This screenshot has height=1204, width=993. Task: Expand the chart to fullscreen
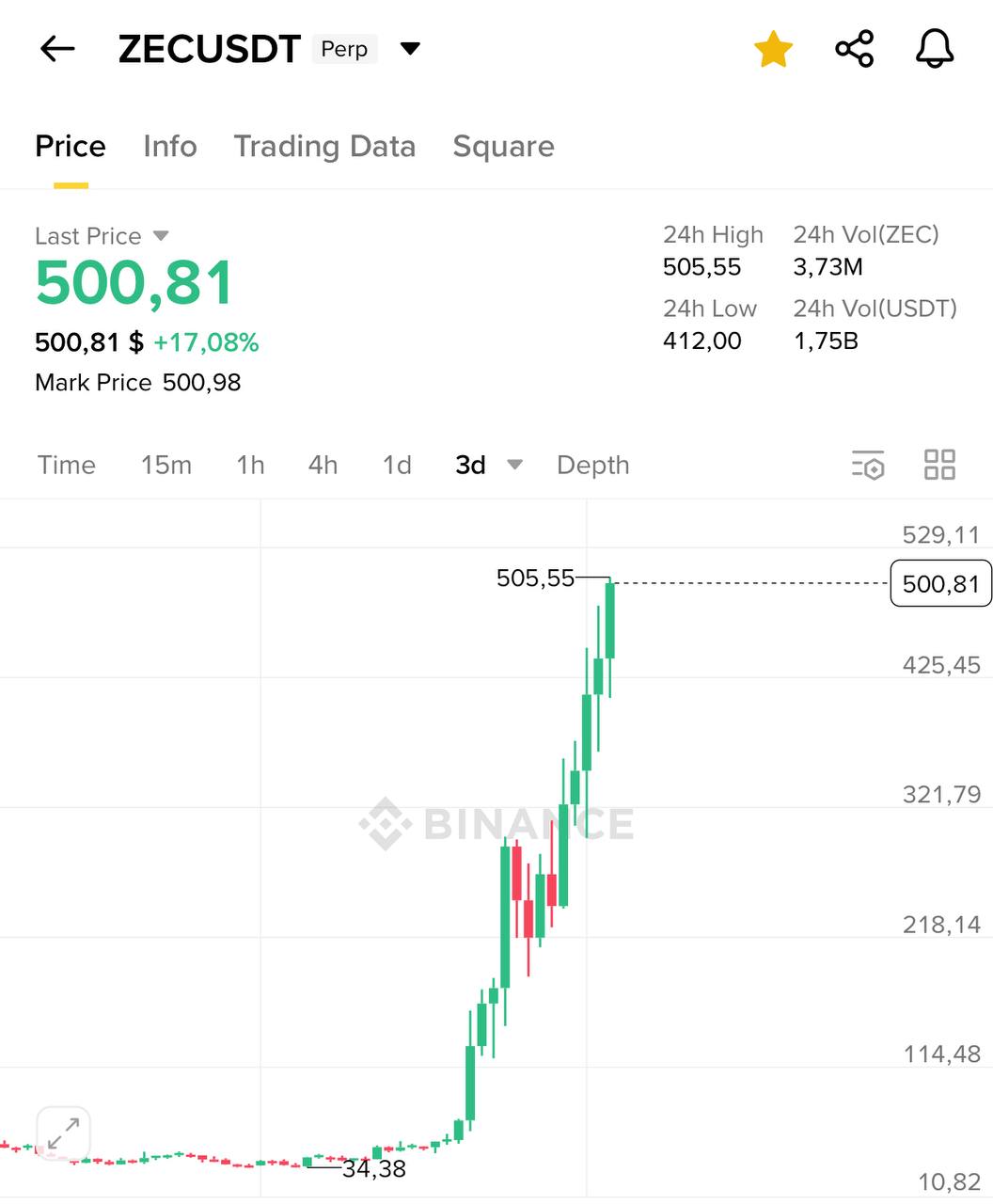click(63, 1133)
